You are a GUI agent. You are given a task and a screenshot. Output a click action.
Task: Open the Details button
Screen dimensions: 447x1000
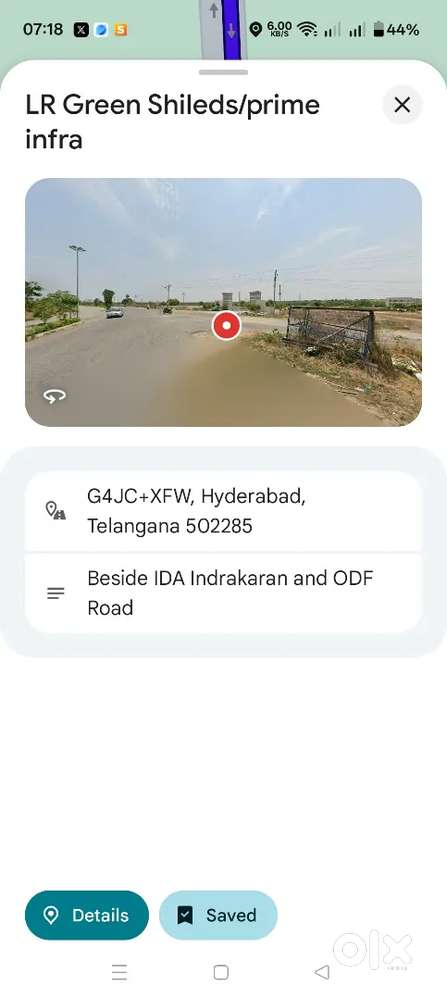point(87,915)
